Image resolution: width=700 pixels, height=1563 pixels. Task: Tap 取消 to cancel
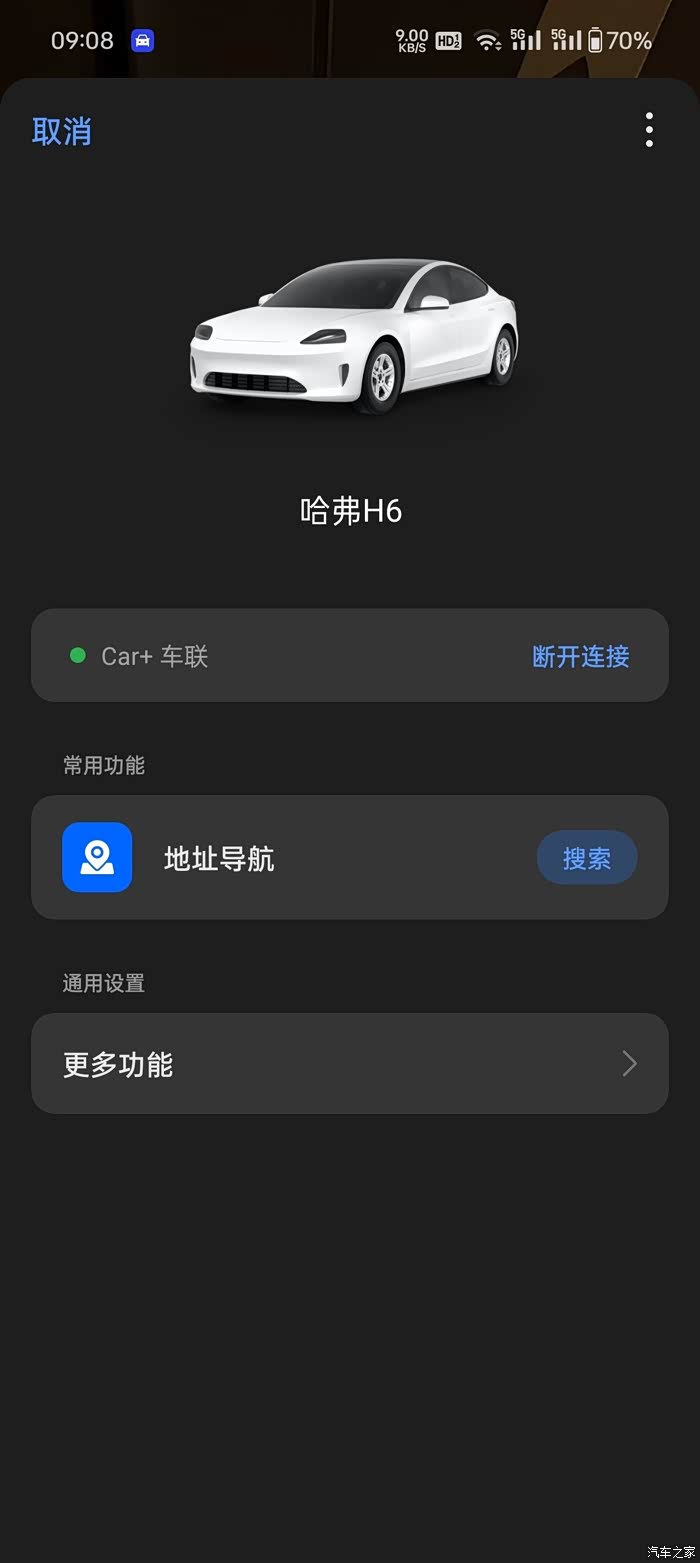point(62,131)
